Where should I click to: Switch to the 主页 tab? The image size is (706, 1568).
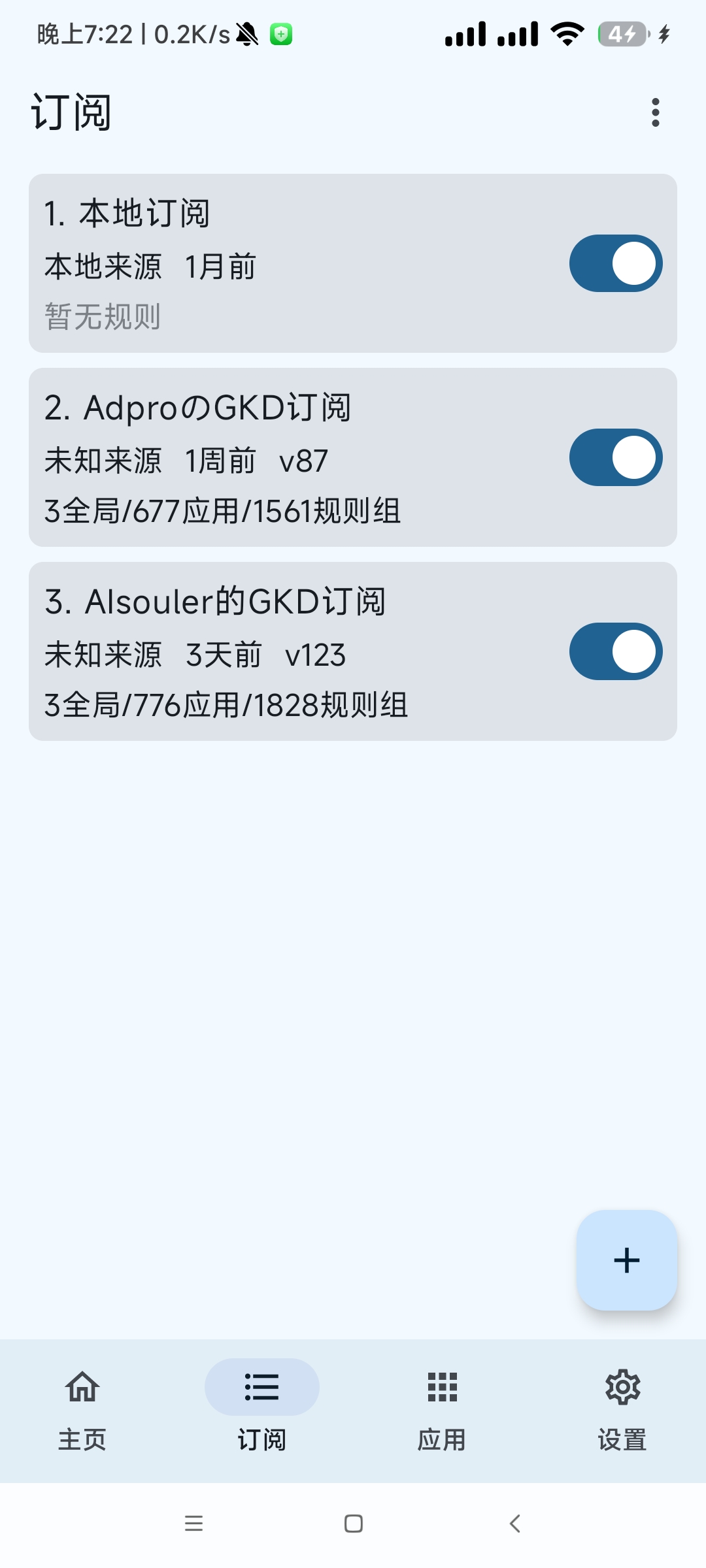pyautogui.click(x=82, y=1410)
